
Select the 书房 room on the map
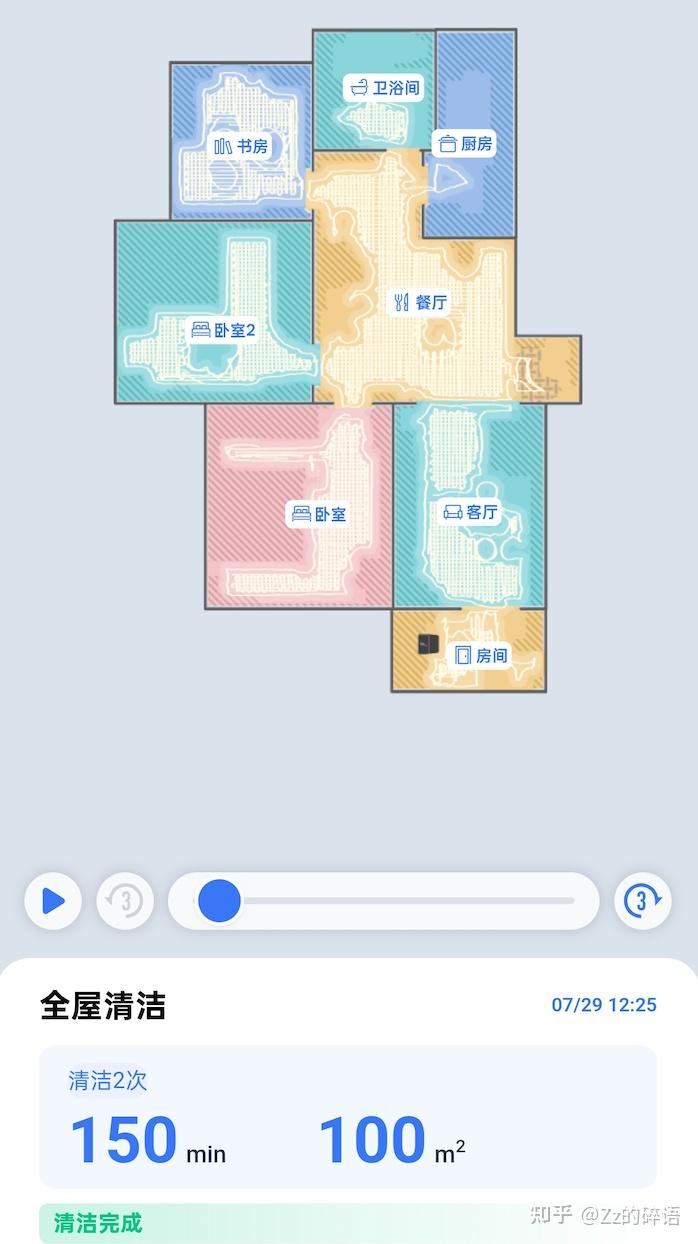pyautogui.click(x=241, y=146)
